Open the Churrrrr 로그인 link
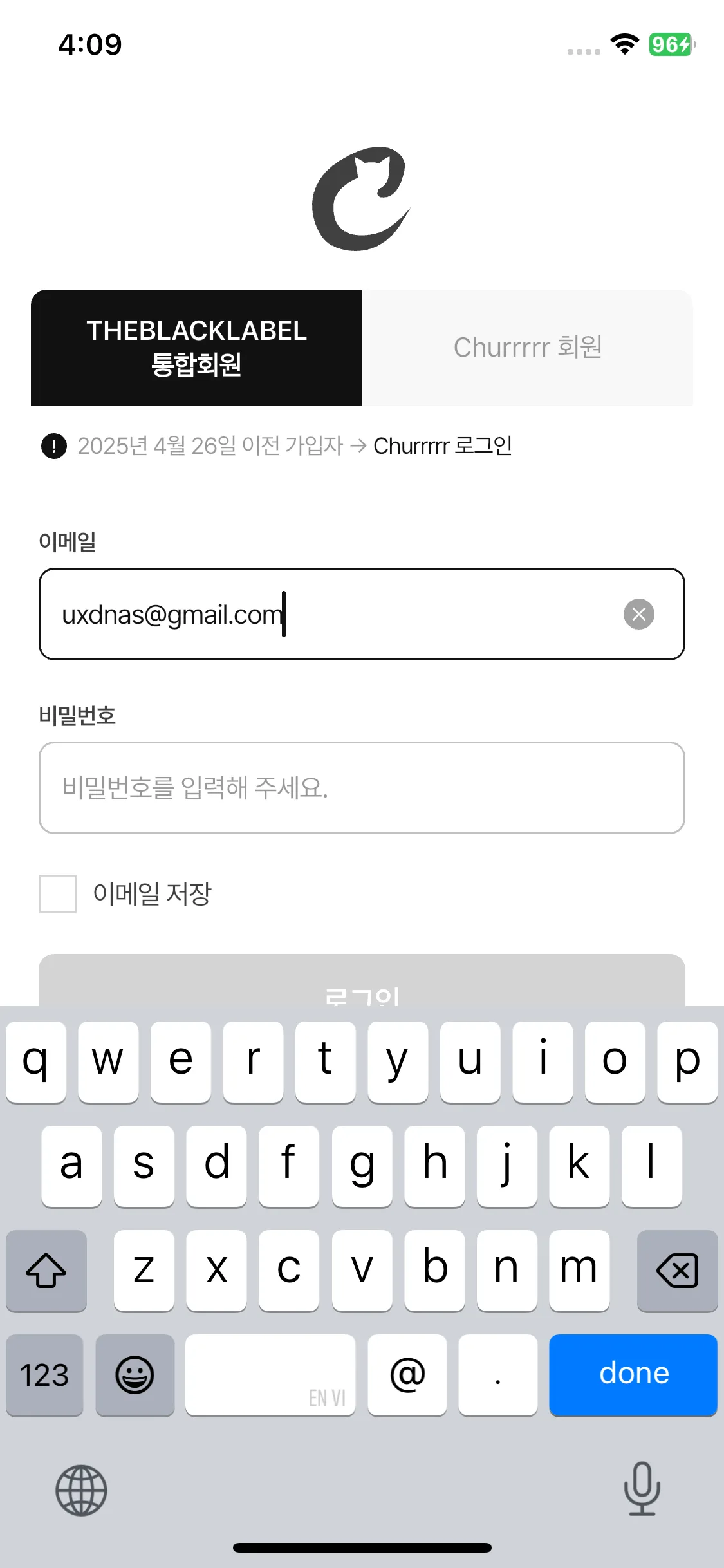Screen dimensions: 724x1568 pos(442,445)
